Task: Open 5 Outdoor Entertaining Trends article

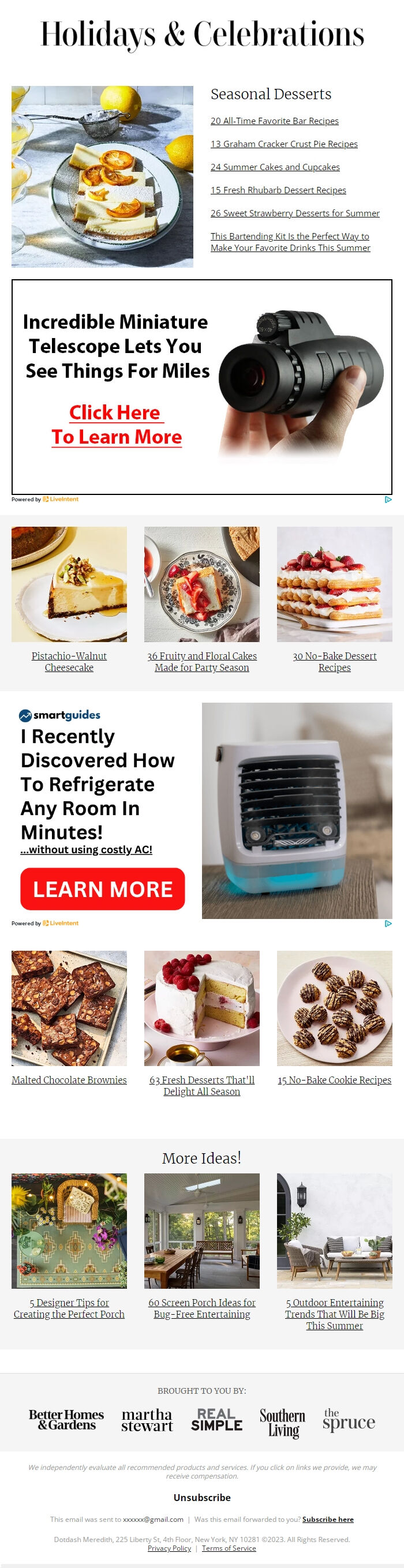Action: 334,1314
